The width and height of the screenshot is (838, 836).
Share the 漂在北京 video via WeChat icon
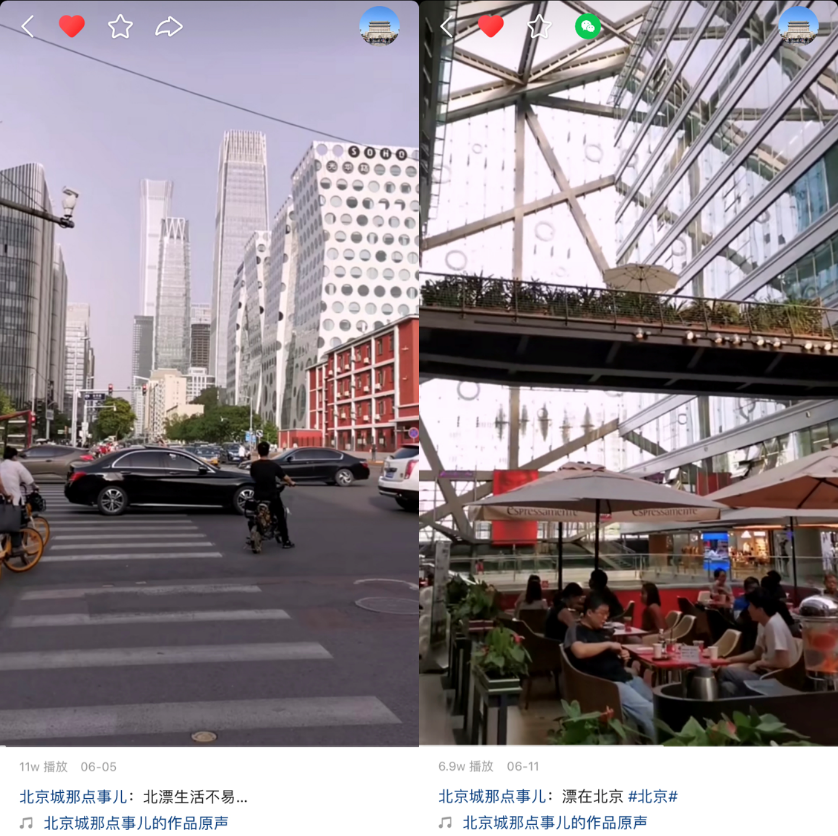pos(588,26)
